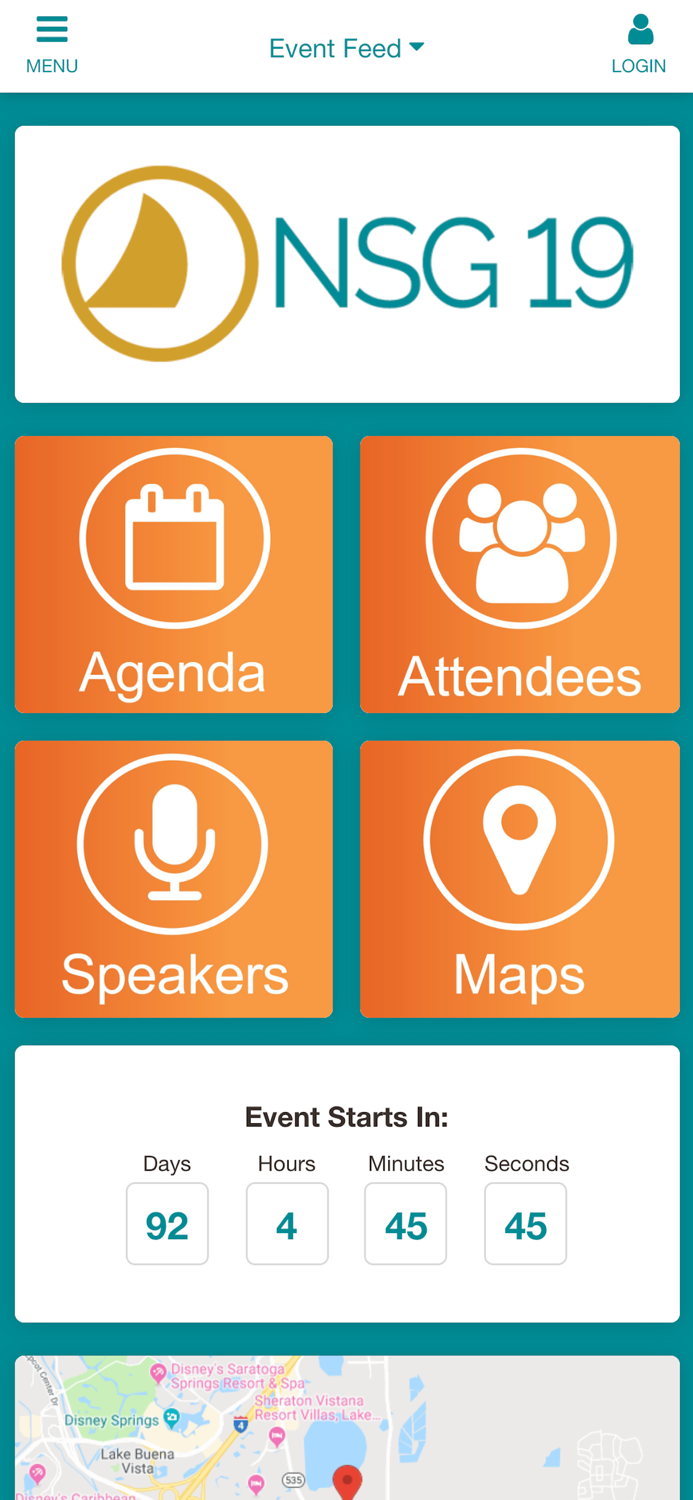
Task: Tap the LOGIN profile button
Action: (x=639, y=44)
